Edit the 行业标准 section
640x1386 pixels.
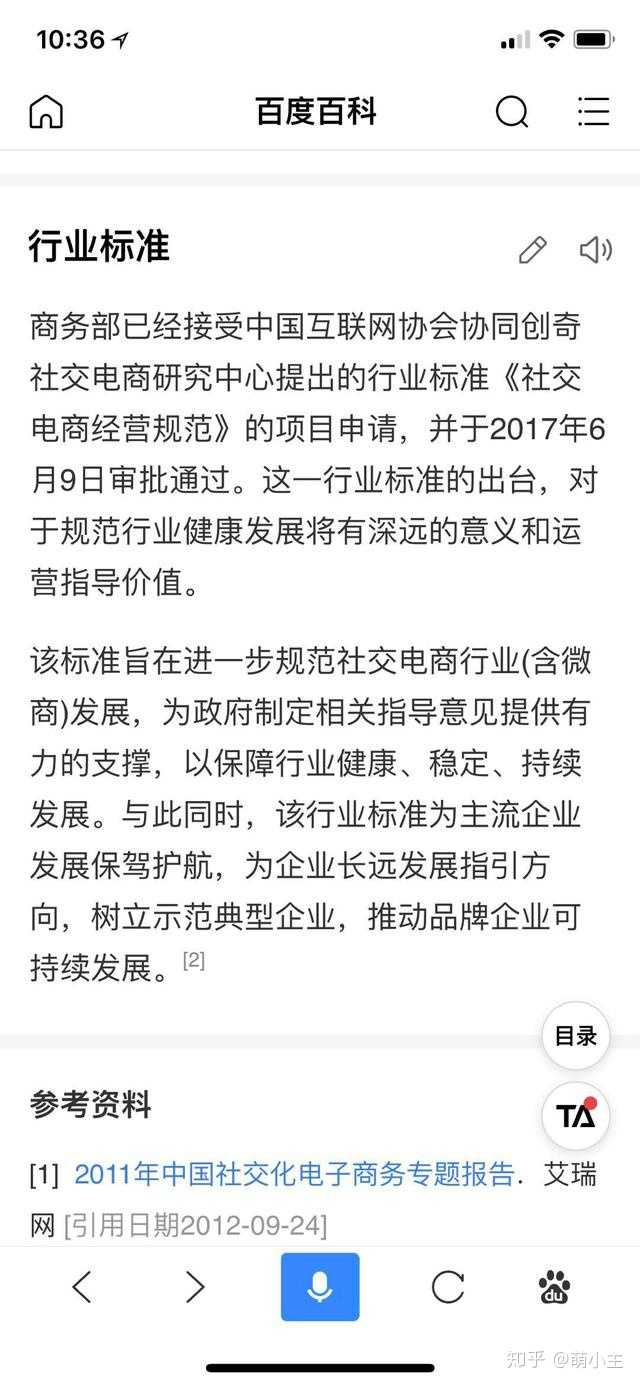[x=532, y=250]
